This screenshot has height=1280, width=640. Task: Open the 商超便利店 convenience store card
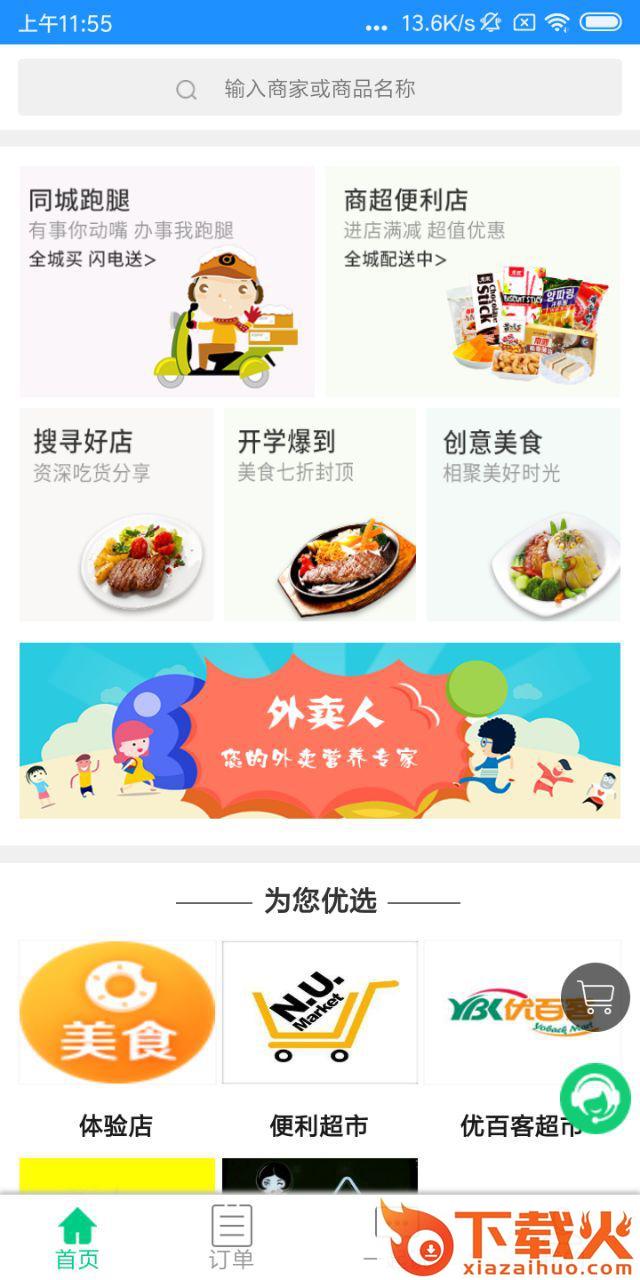coord(472,282)
